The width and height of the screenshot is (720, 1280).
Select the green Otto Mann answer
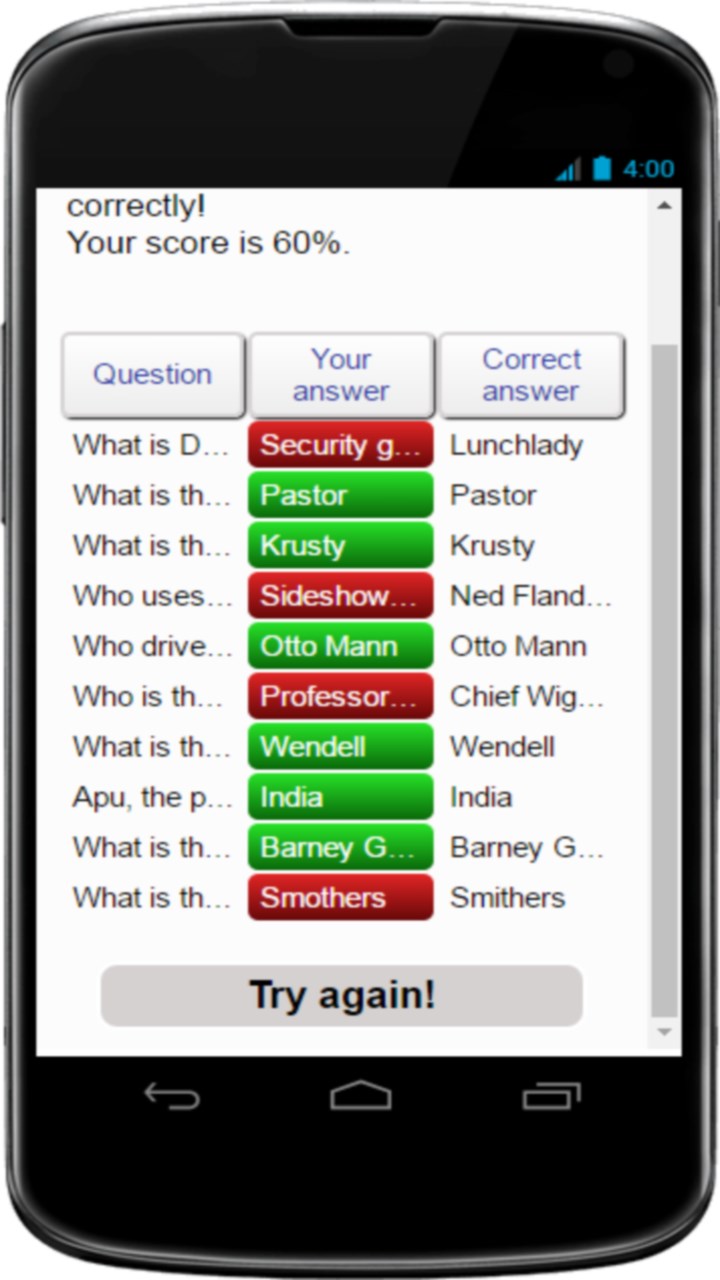pyautogui.click(x=340, y=646)
